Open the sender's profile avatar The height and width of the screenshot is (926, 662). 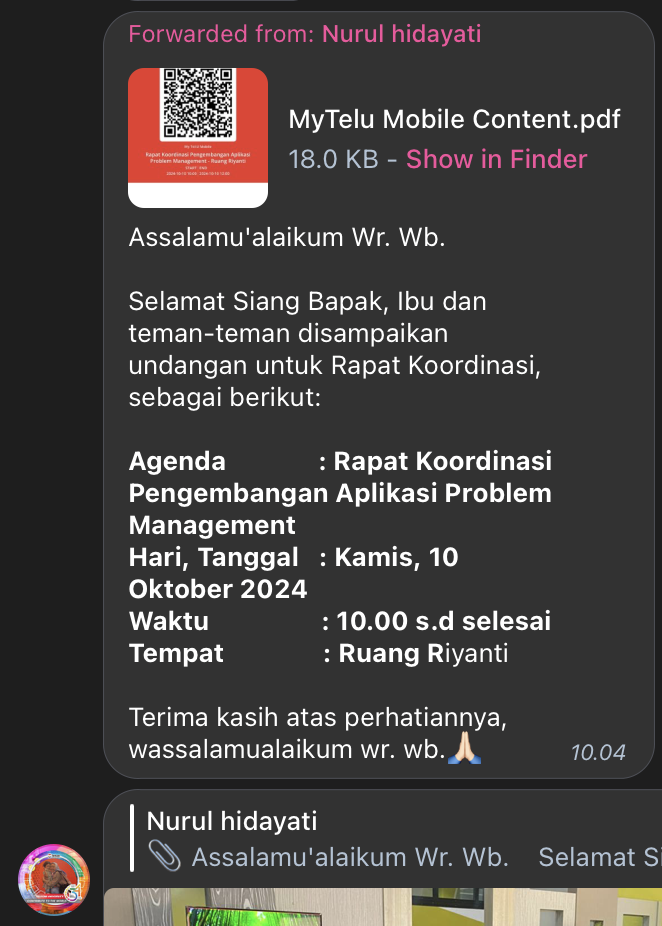click(x=54, y=879)
